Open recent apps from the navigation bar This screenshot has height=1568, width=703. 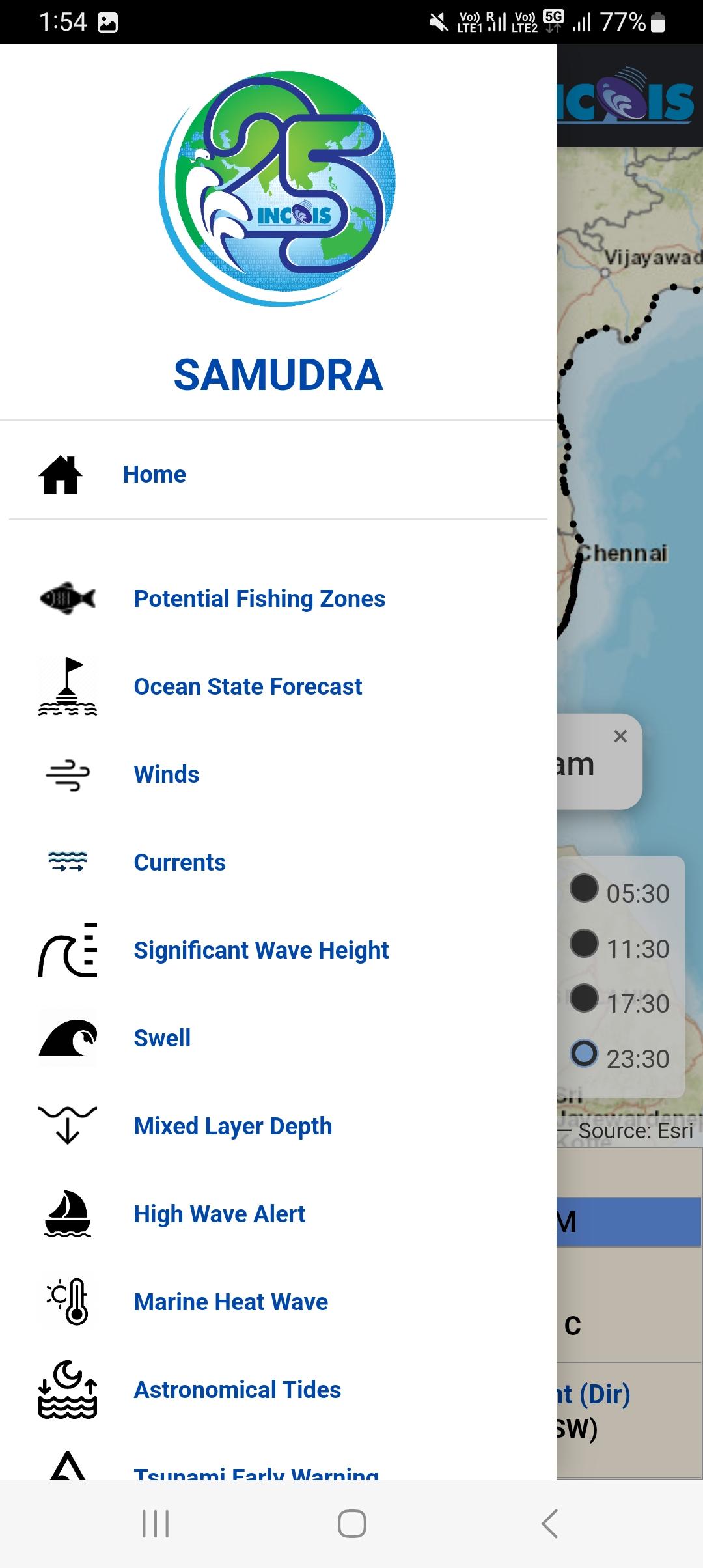pos(156,1524)
